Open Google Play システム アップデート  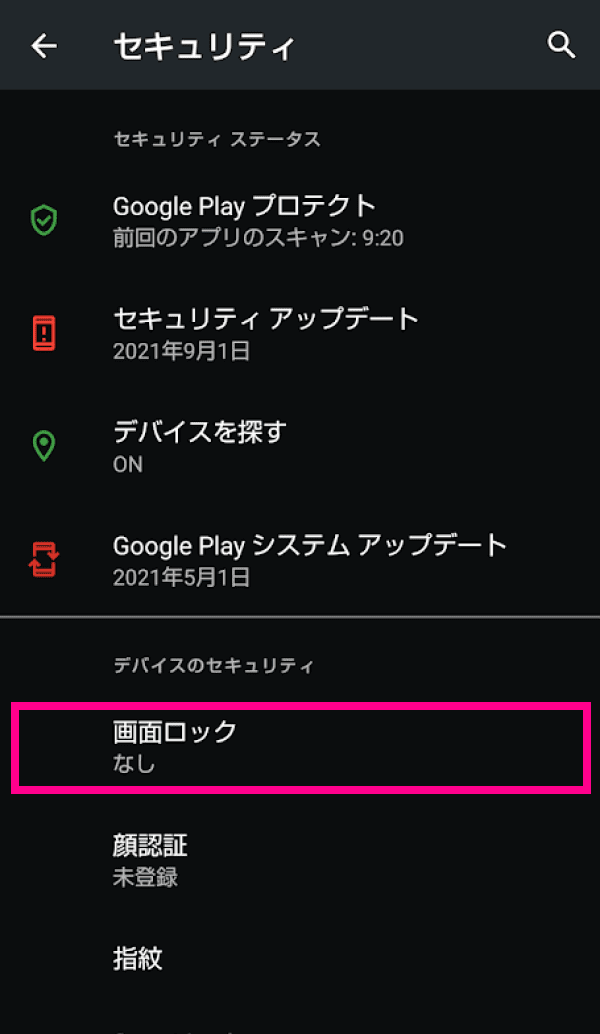300,560
